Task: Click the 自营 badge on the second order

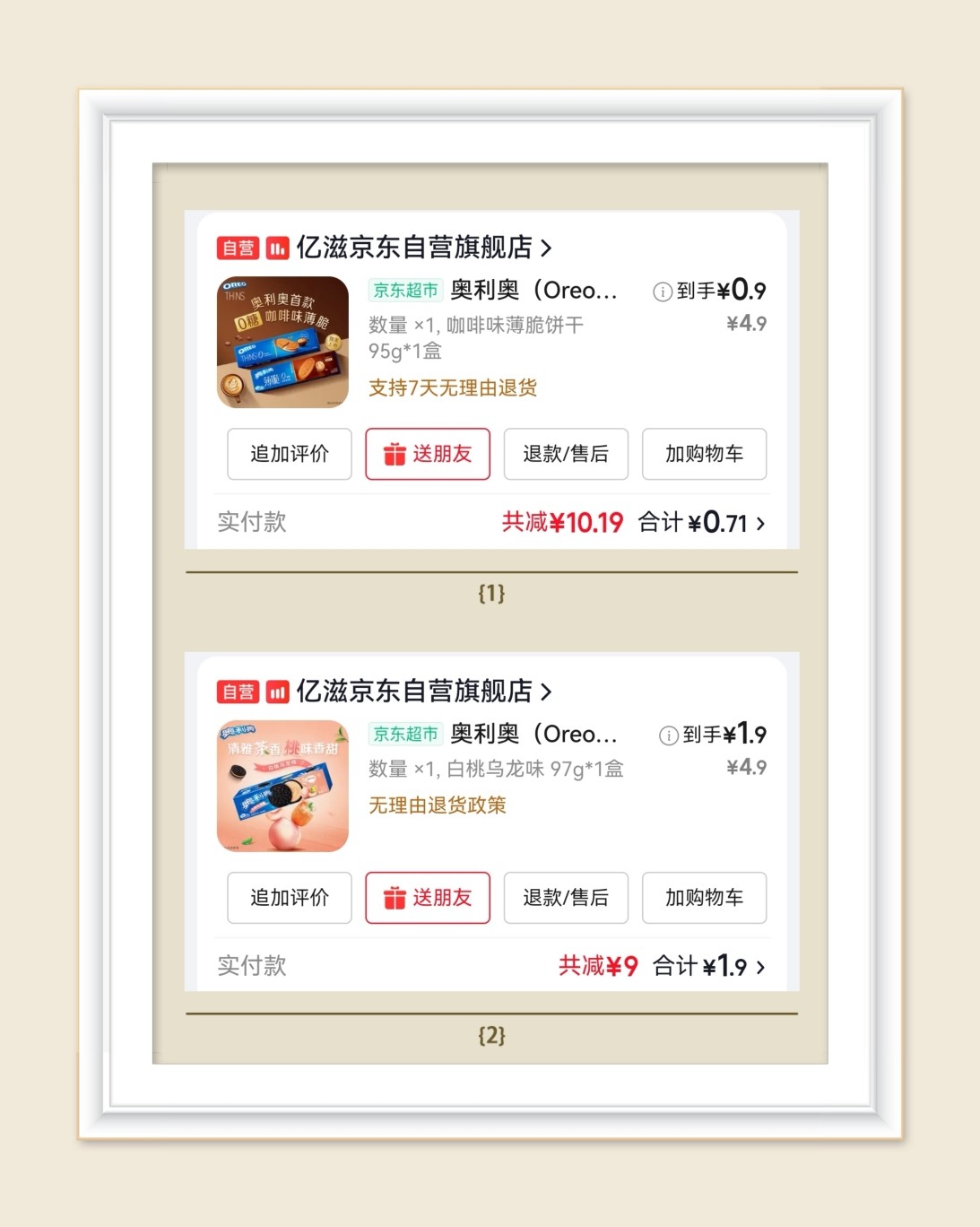Action: (x=237, y=691)
